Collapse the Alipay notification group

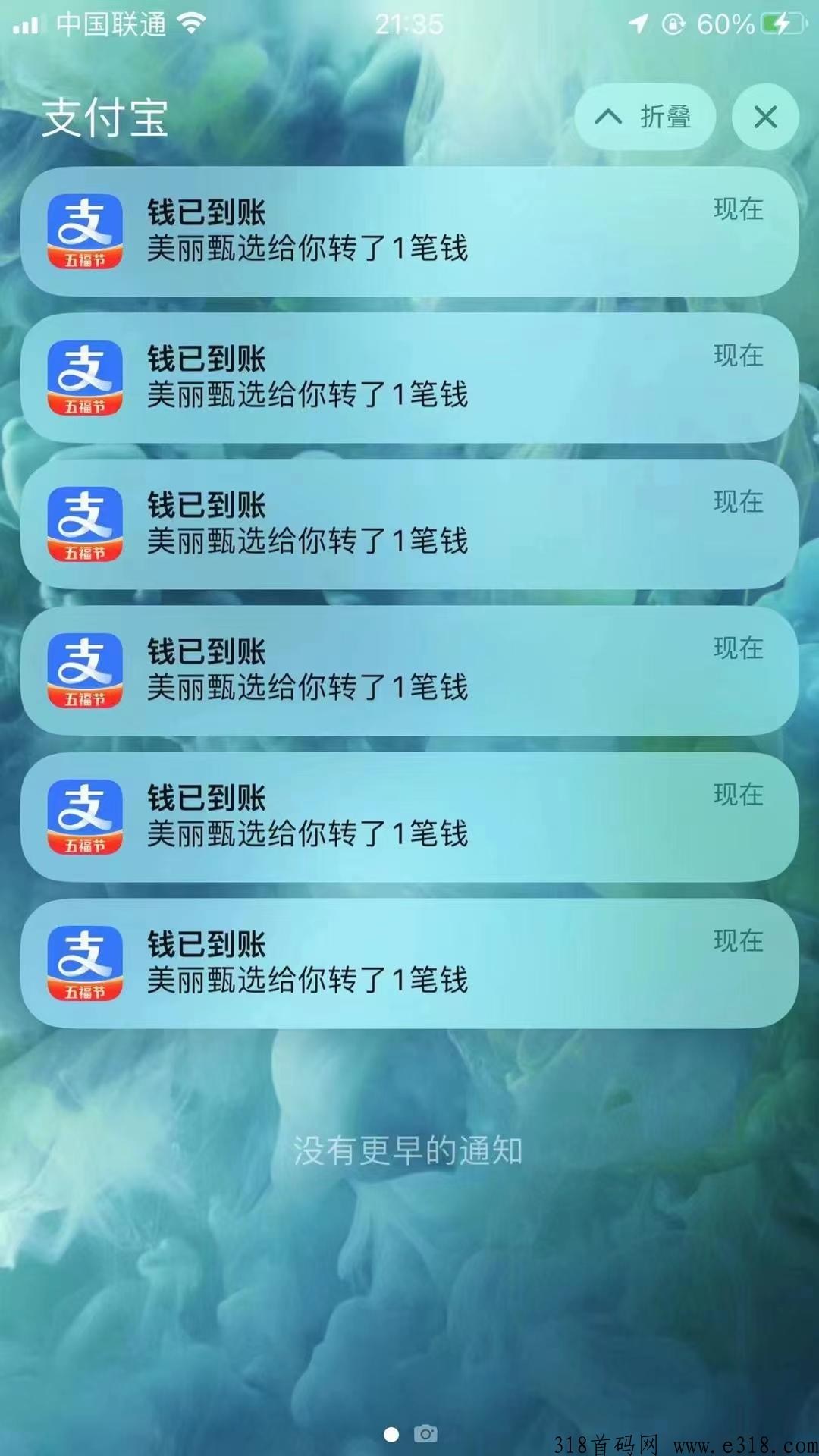pyautogui.click(x=645, y=117)
